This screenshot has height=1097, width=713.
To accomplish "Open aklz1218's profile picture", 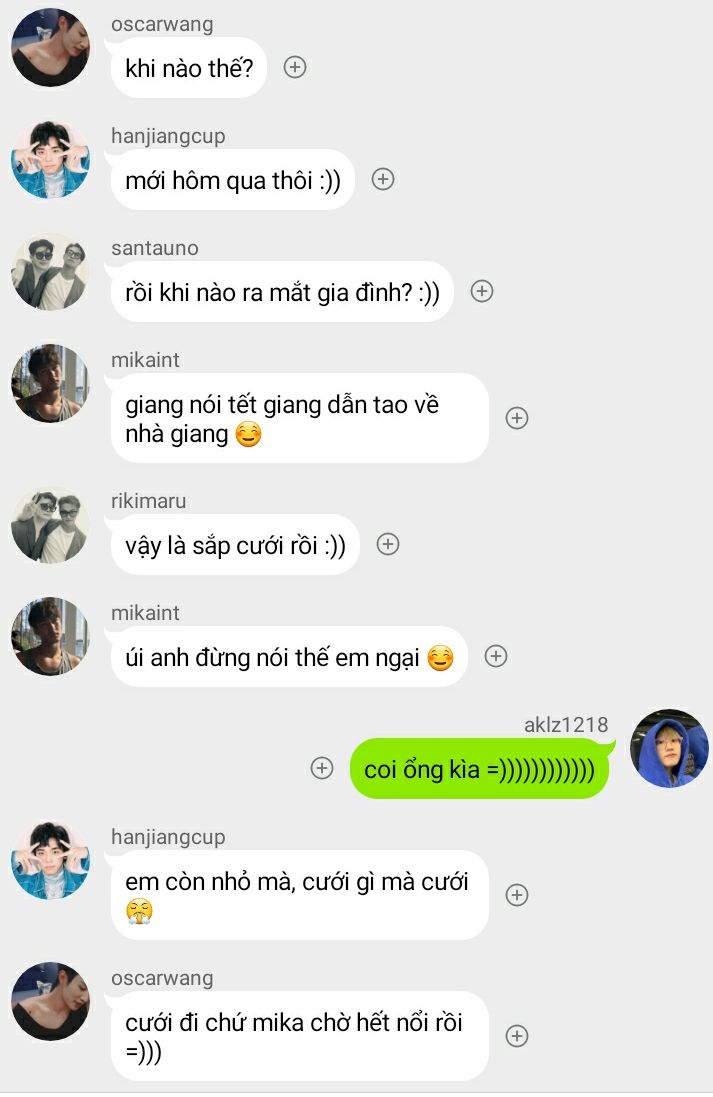I will (669, 748).
